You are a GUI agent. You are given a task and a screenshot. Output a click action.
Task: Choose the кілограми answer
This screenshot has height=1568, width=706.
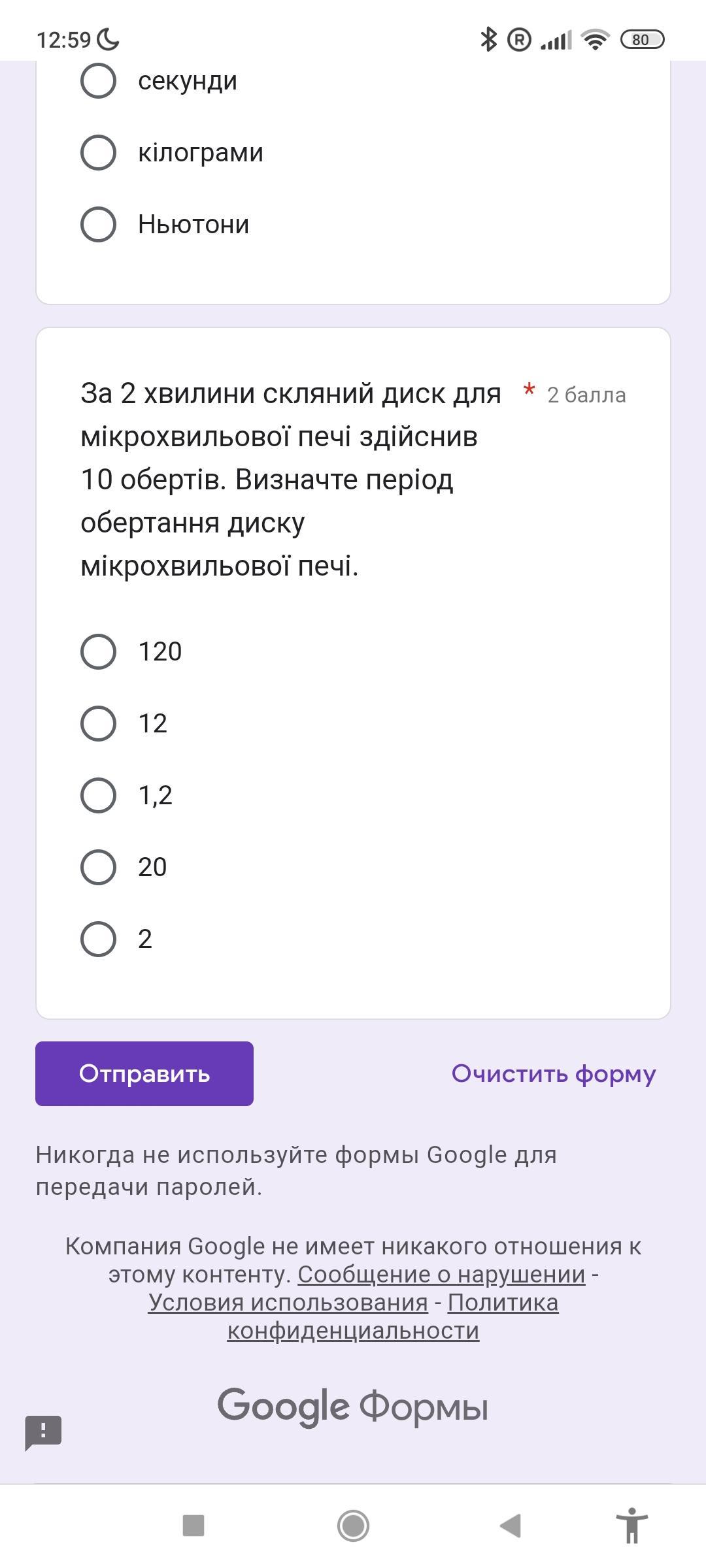99,153
